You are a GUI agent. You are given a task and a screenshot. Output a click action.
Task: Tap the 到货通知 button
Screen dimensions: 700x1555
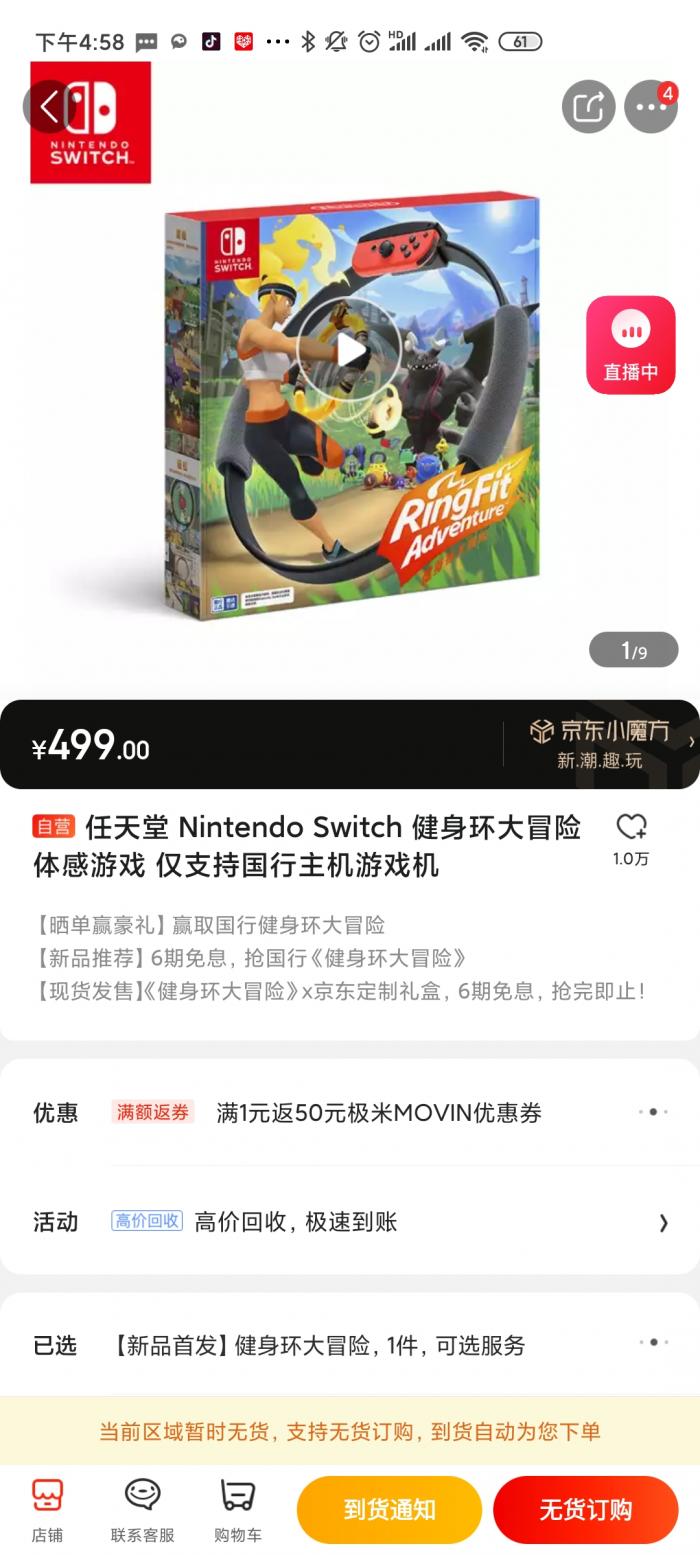coord(389,1509)
